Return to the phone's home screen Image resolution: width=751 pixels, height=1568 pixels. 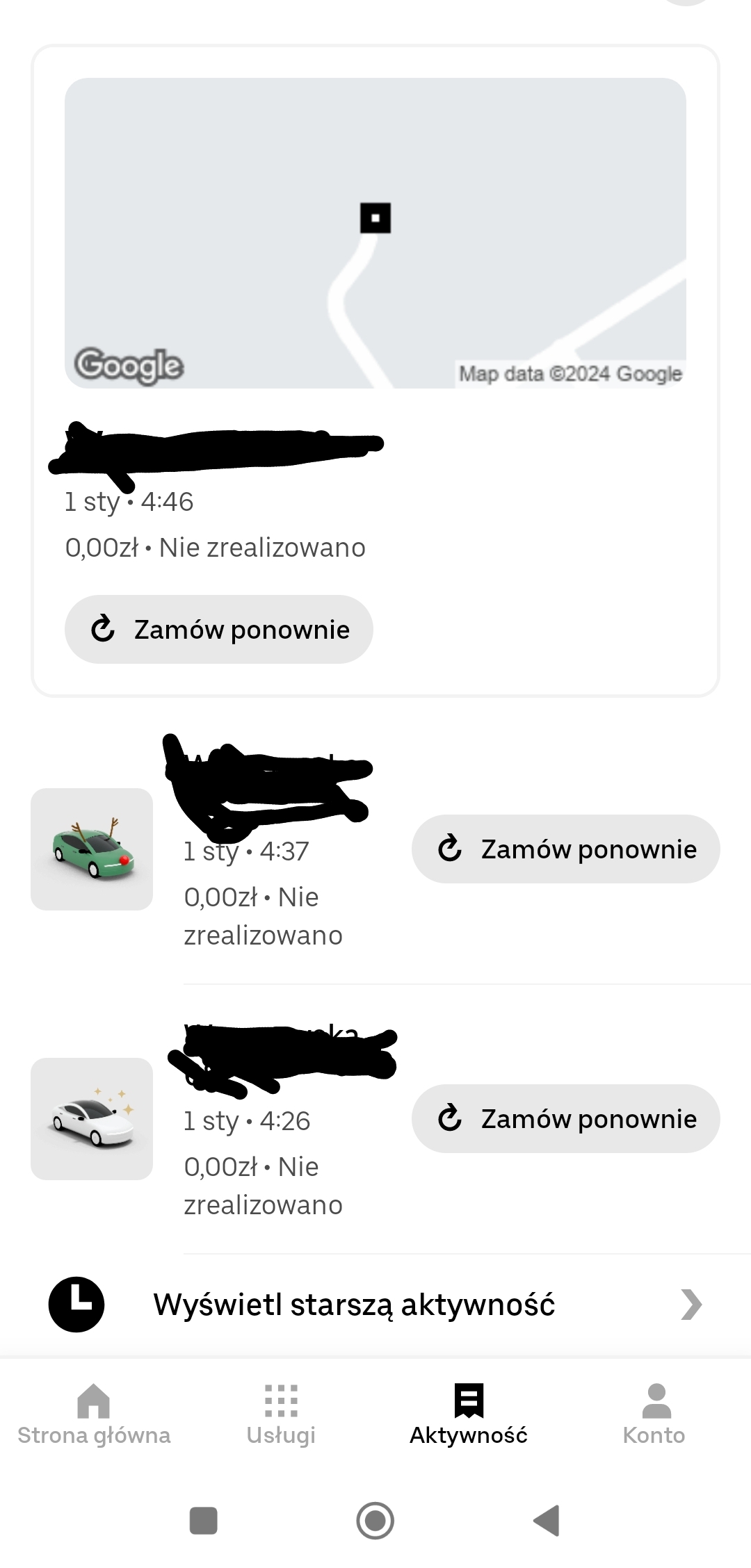click(x=375, y=1520)
